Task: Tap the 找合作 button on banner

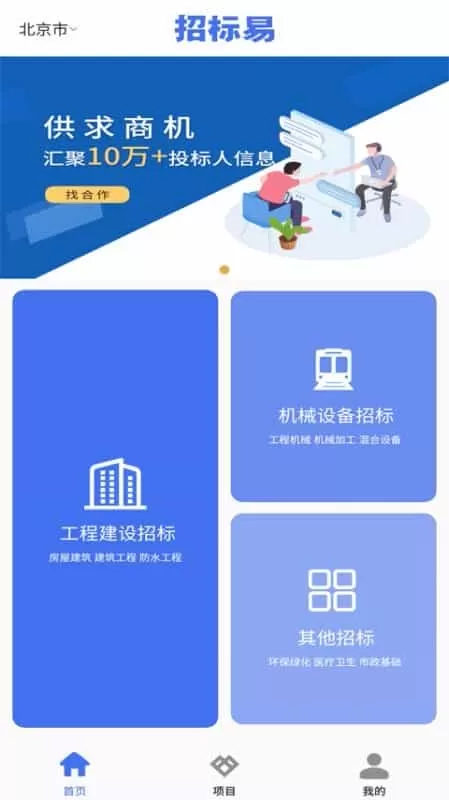Action: tap(87, 195)
